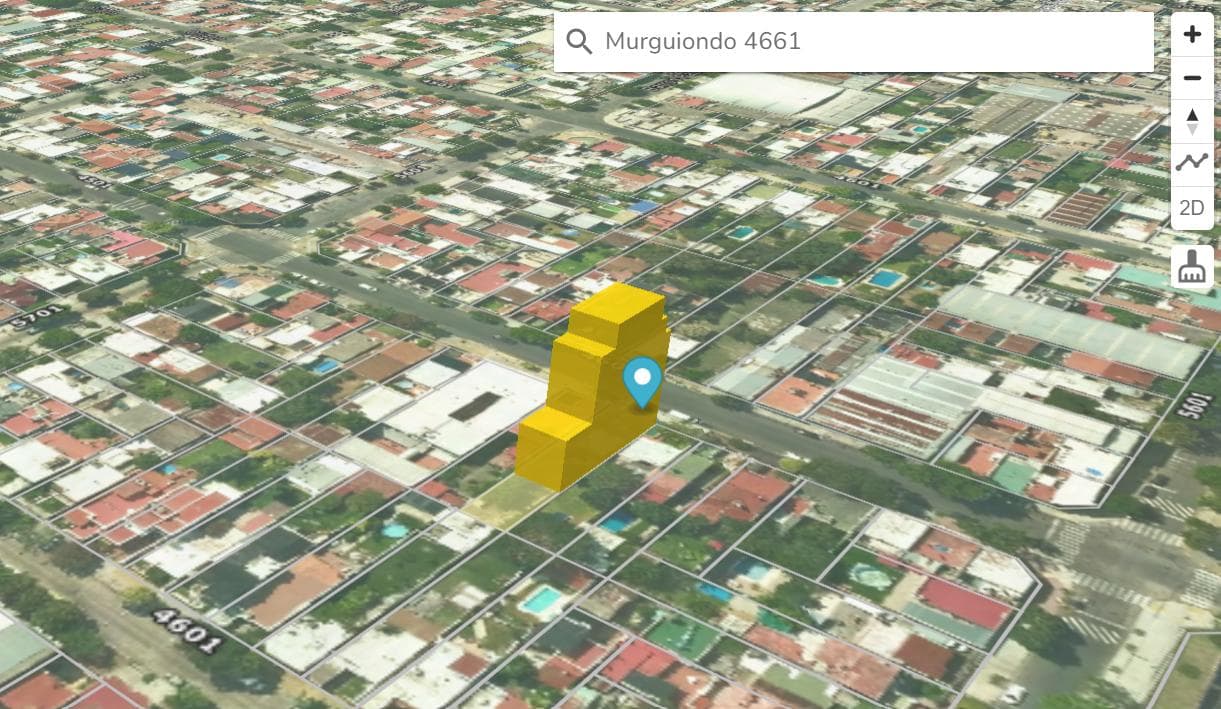
Task: Switch the map to 2D view
Action: coord(1192,208)
